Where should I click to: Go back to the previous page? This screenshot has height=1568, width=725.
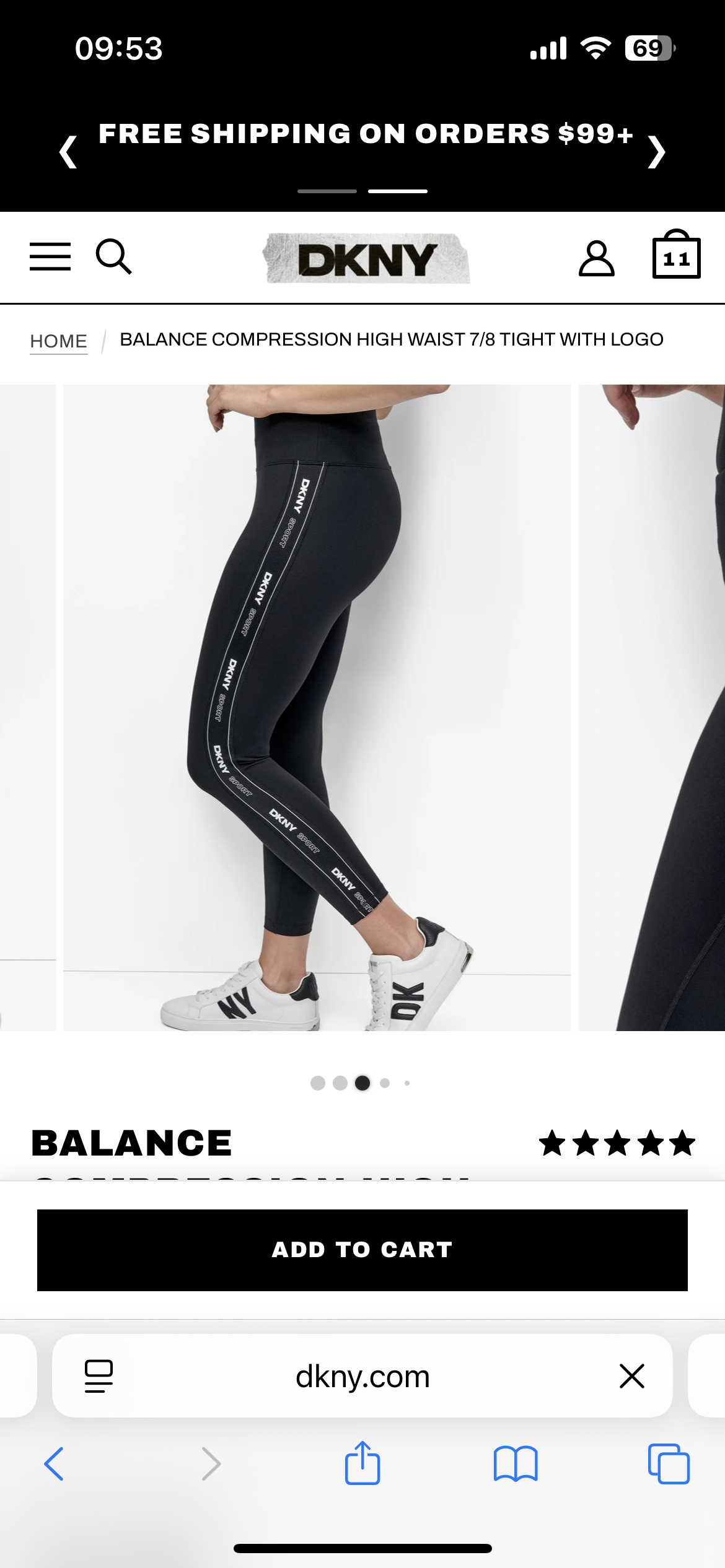coord(55,1464)
